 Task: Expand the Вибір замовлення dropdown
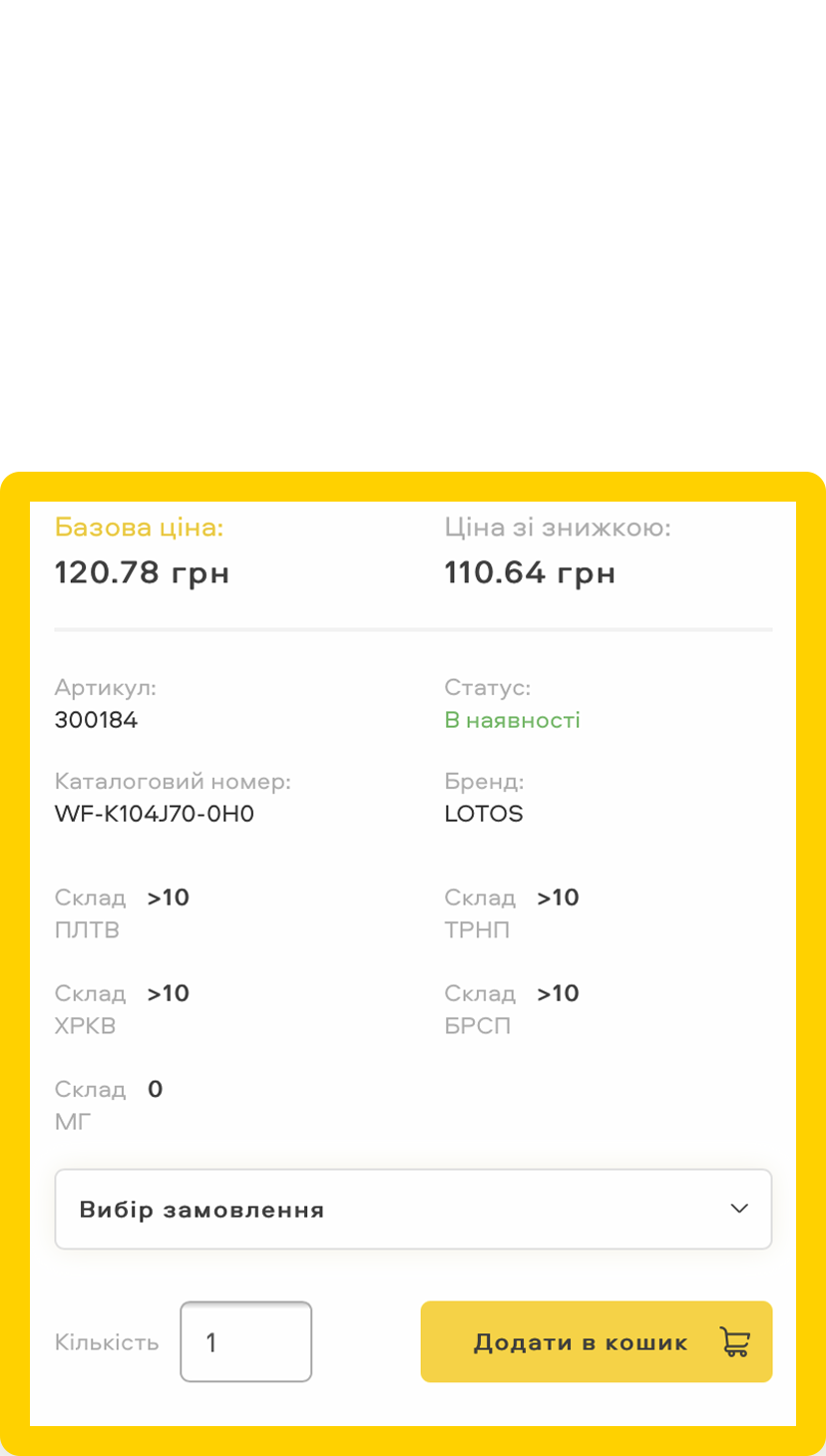click(x=413, y=1209)
